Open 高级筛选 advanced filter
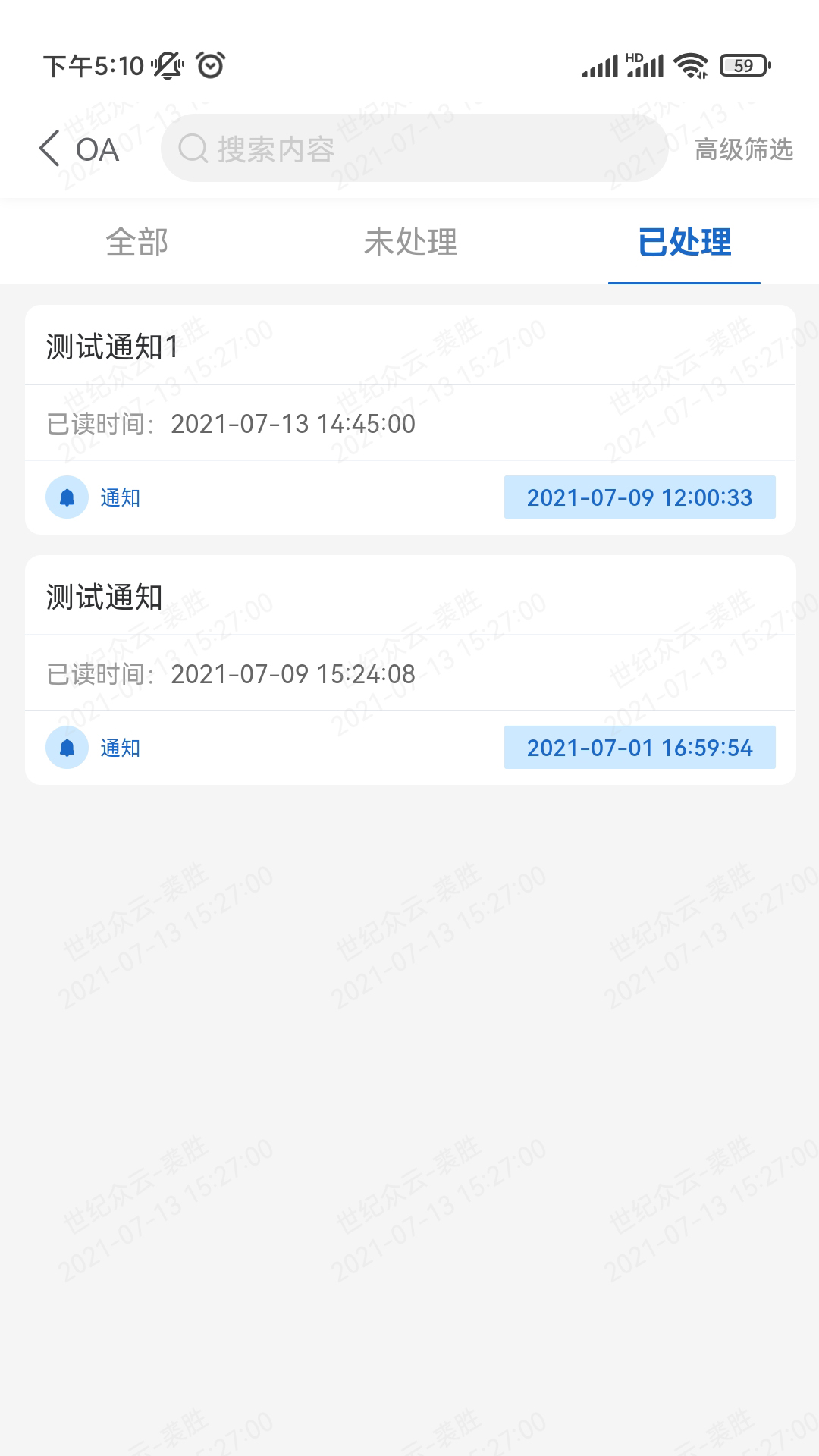 (745, 150)
